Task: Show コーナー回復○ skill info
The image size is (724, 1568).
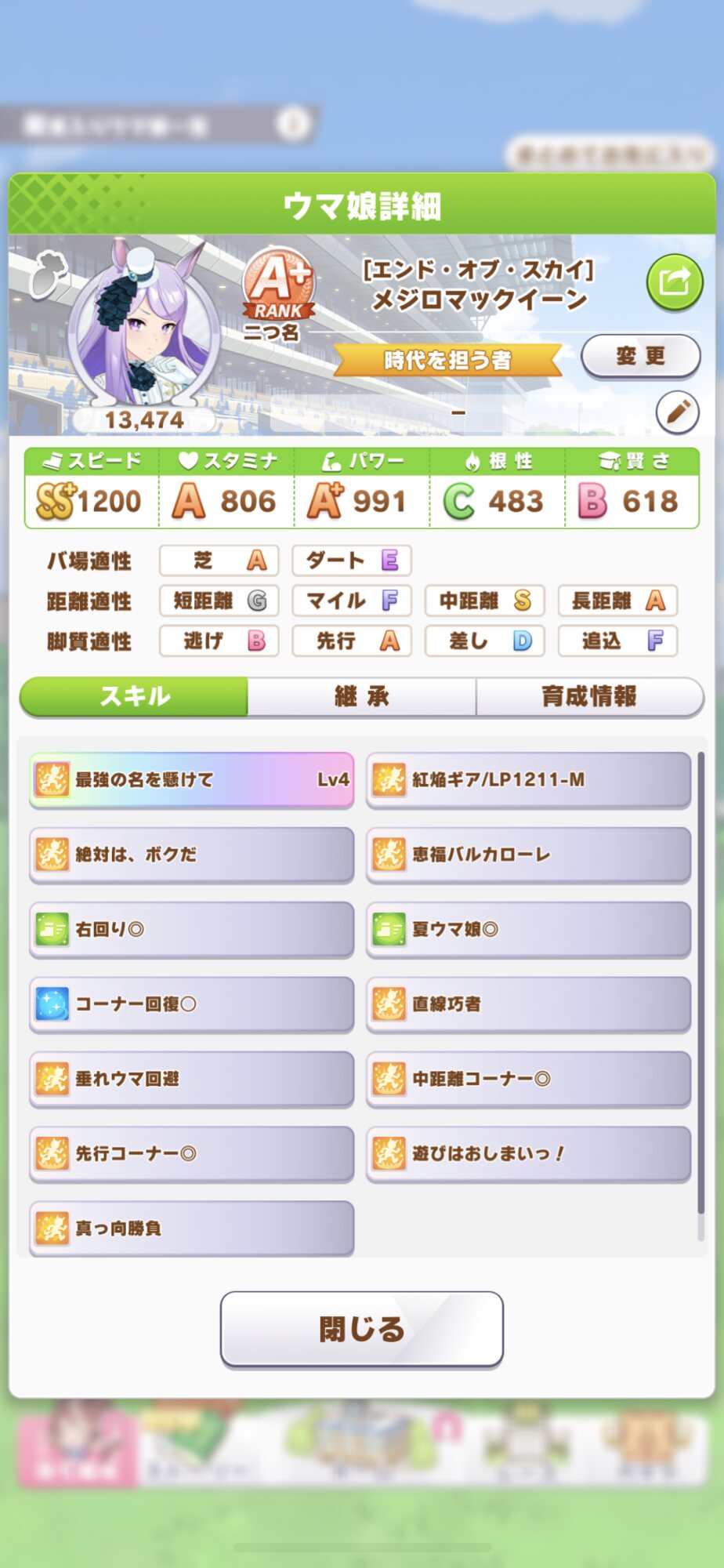Action: pos(192,1004)
